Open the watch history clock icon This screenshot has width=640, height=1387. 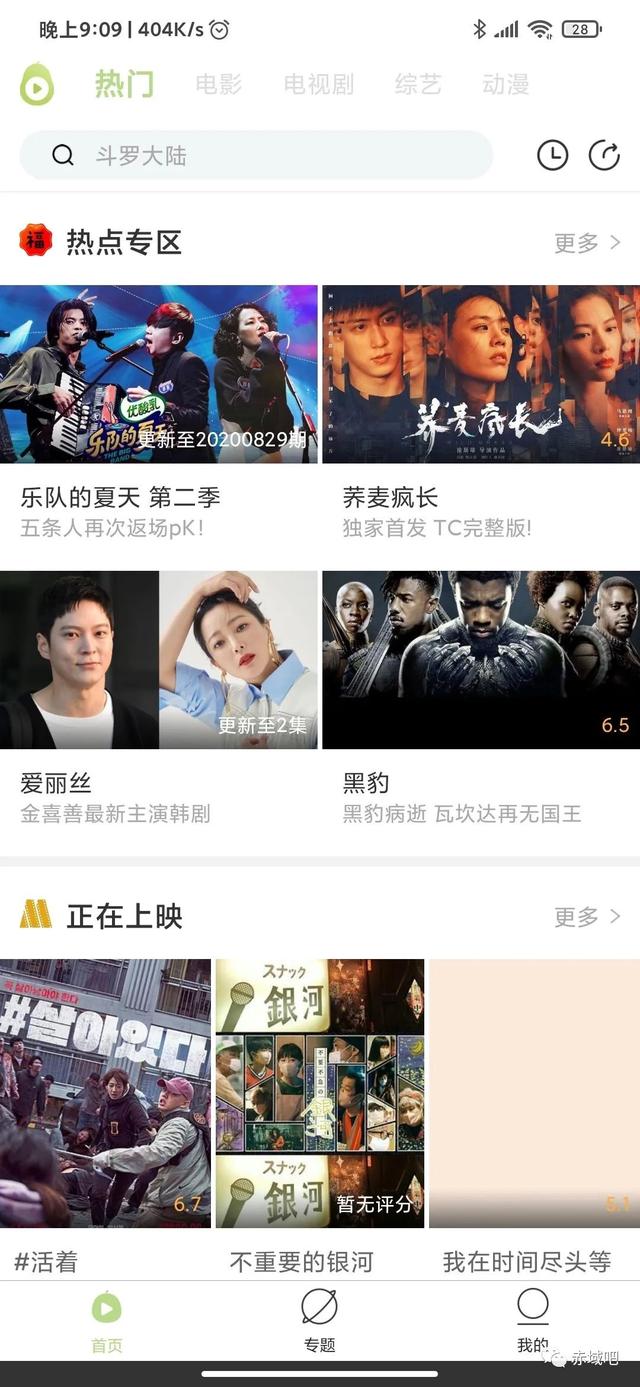click(x=552, y=155)
